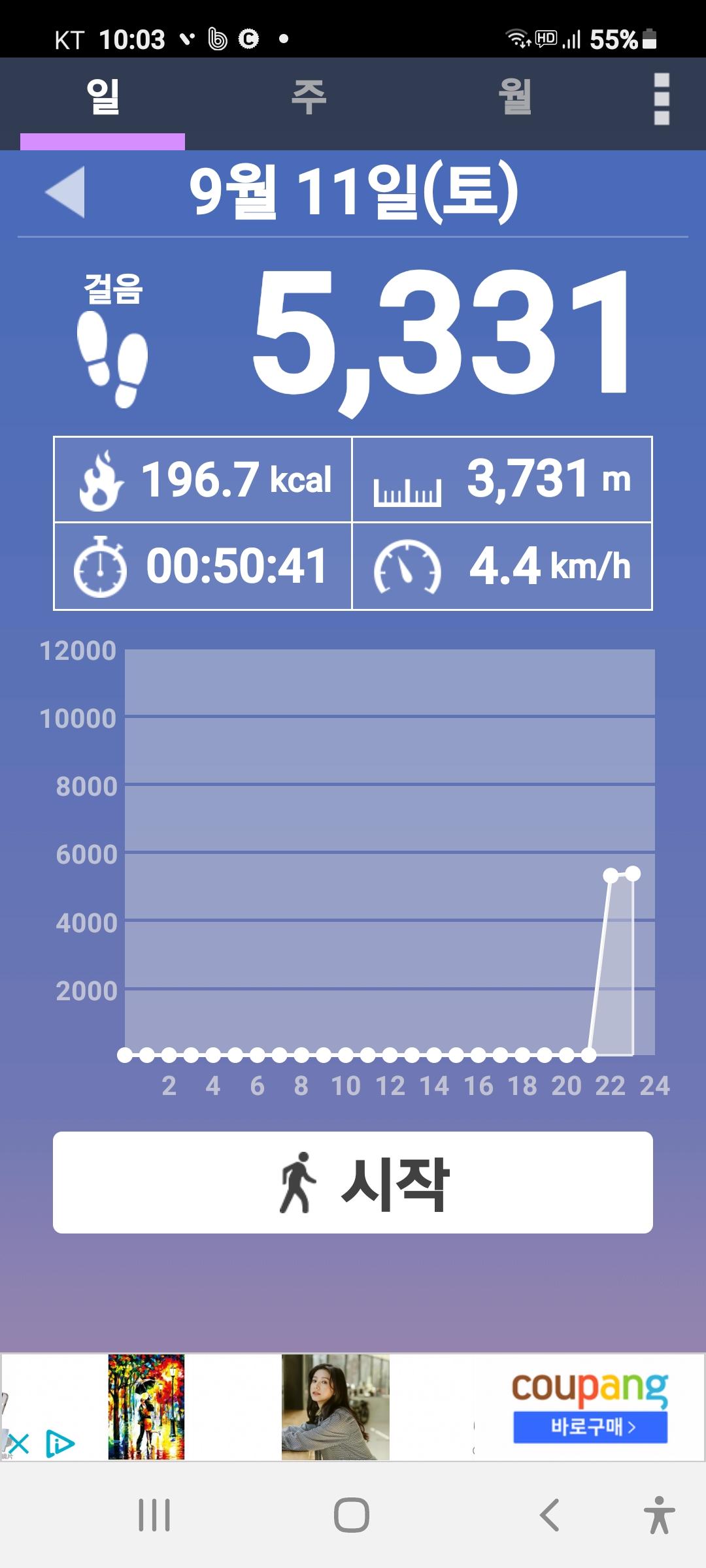Image resolution: width=706 pixels, height=1568 pixels.
Task: Open the Coupang 바로구매 ad button
Action: [x=590, y=1427]
